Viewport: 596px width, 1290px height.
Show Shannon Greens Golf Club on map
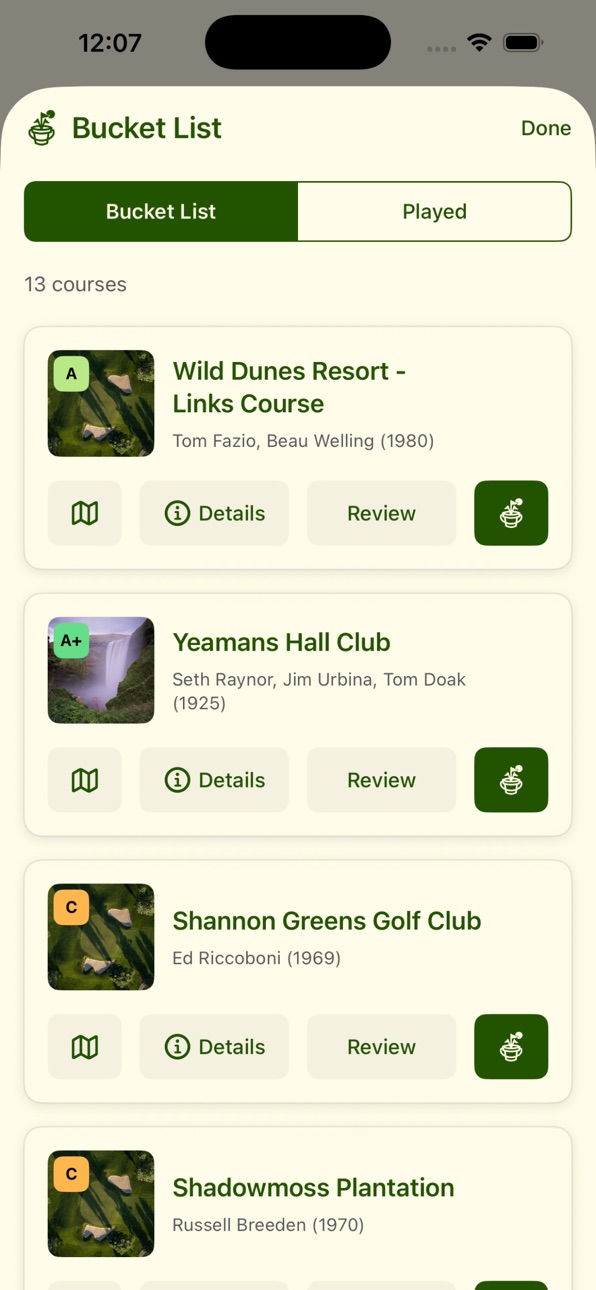[85, 1047]
